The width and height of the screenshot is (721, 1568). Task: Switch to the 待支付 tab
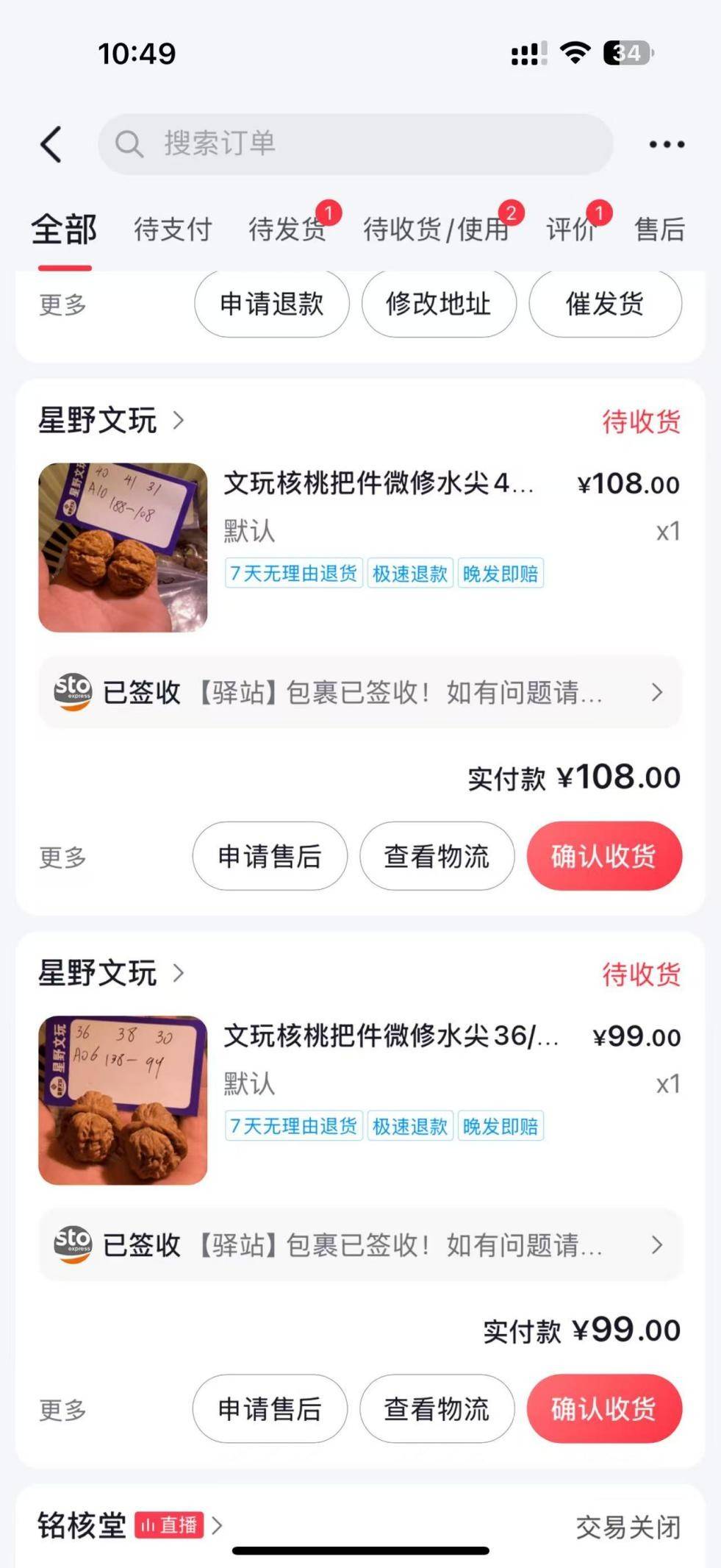tap(173, 229)
